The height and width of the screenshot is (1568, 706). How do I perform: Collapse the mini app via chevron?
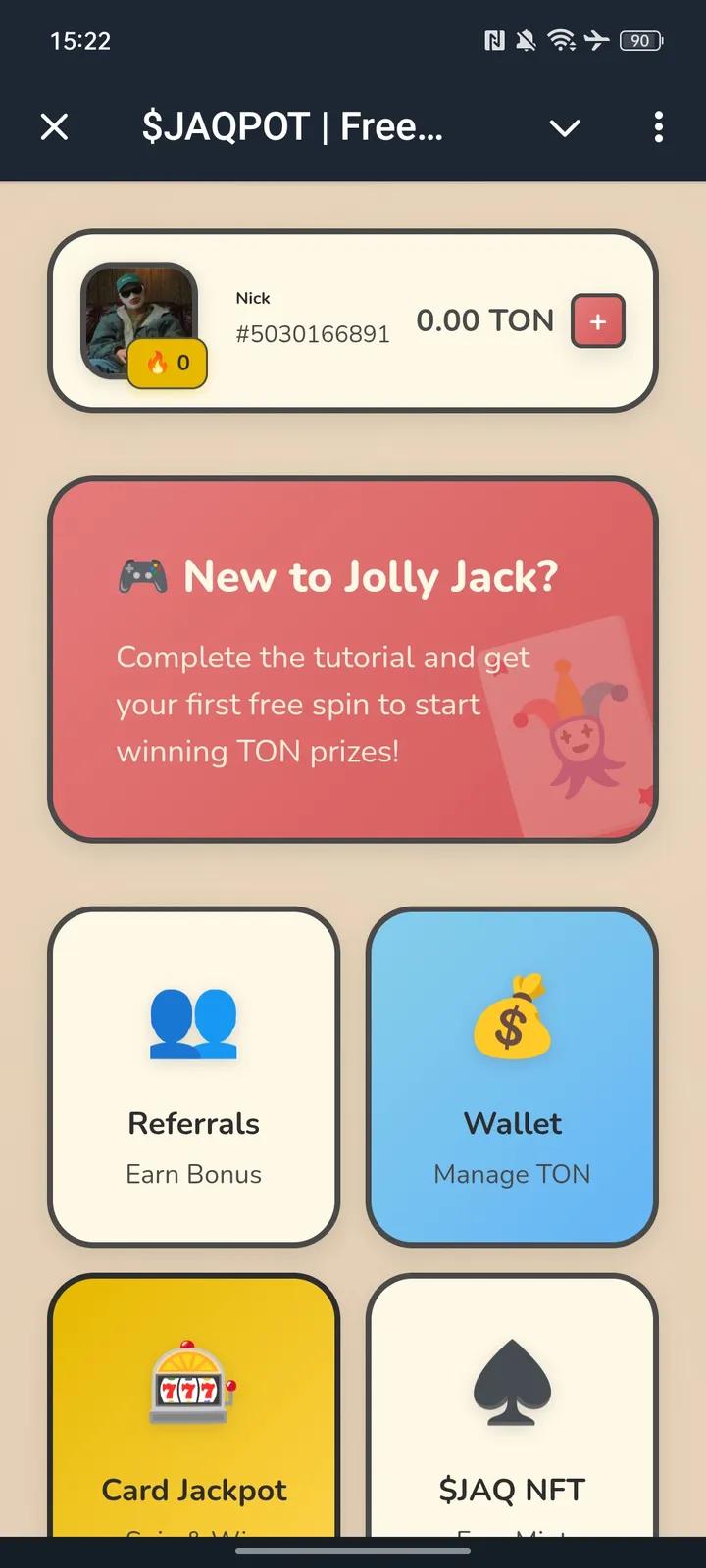(565, 127)
